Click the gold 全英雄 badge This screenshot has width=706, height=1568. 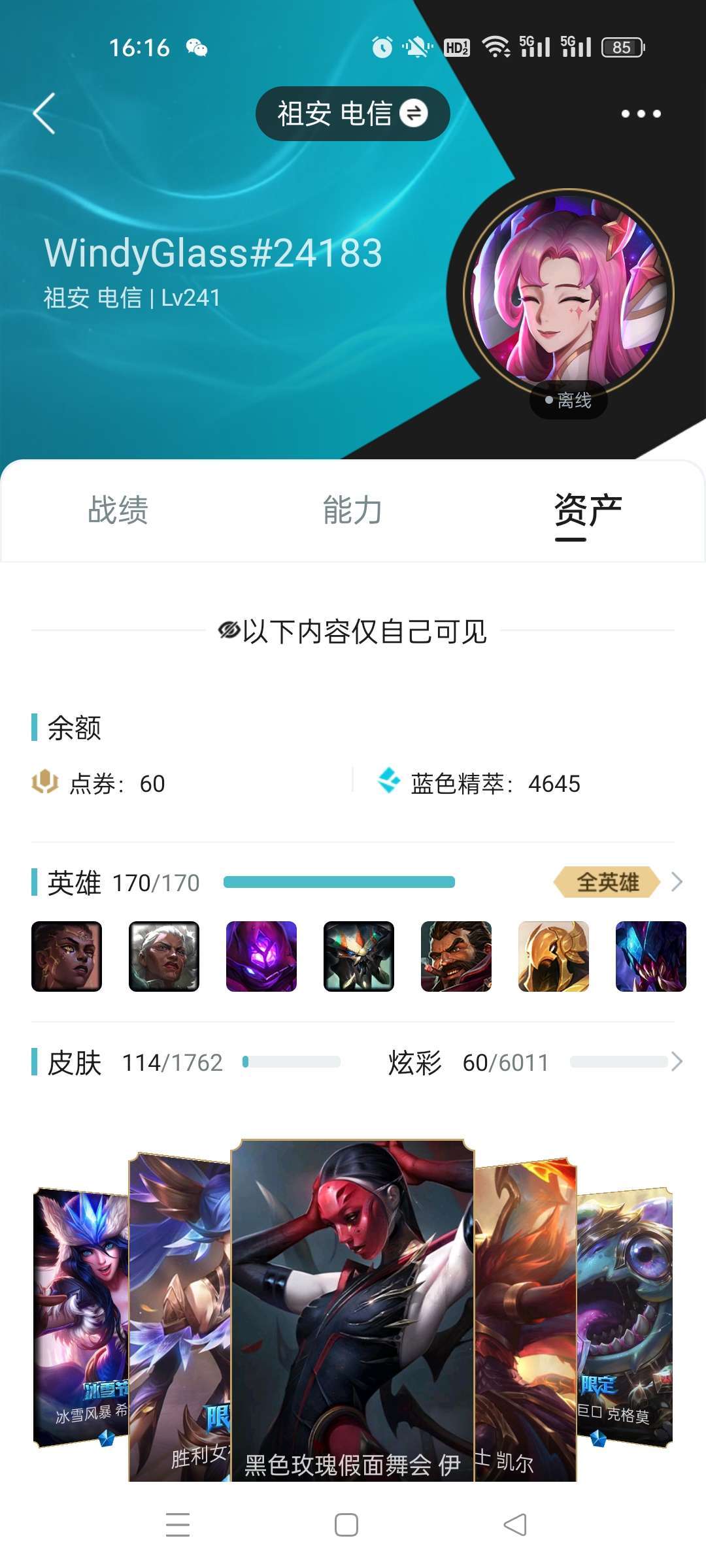point(608,882)
